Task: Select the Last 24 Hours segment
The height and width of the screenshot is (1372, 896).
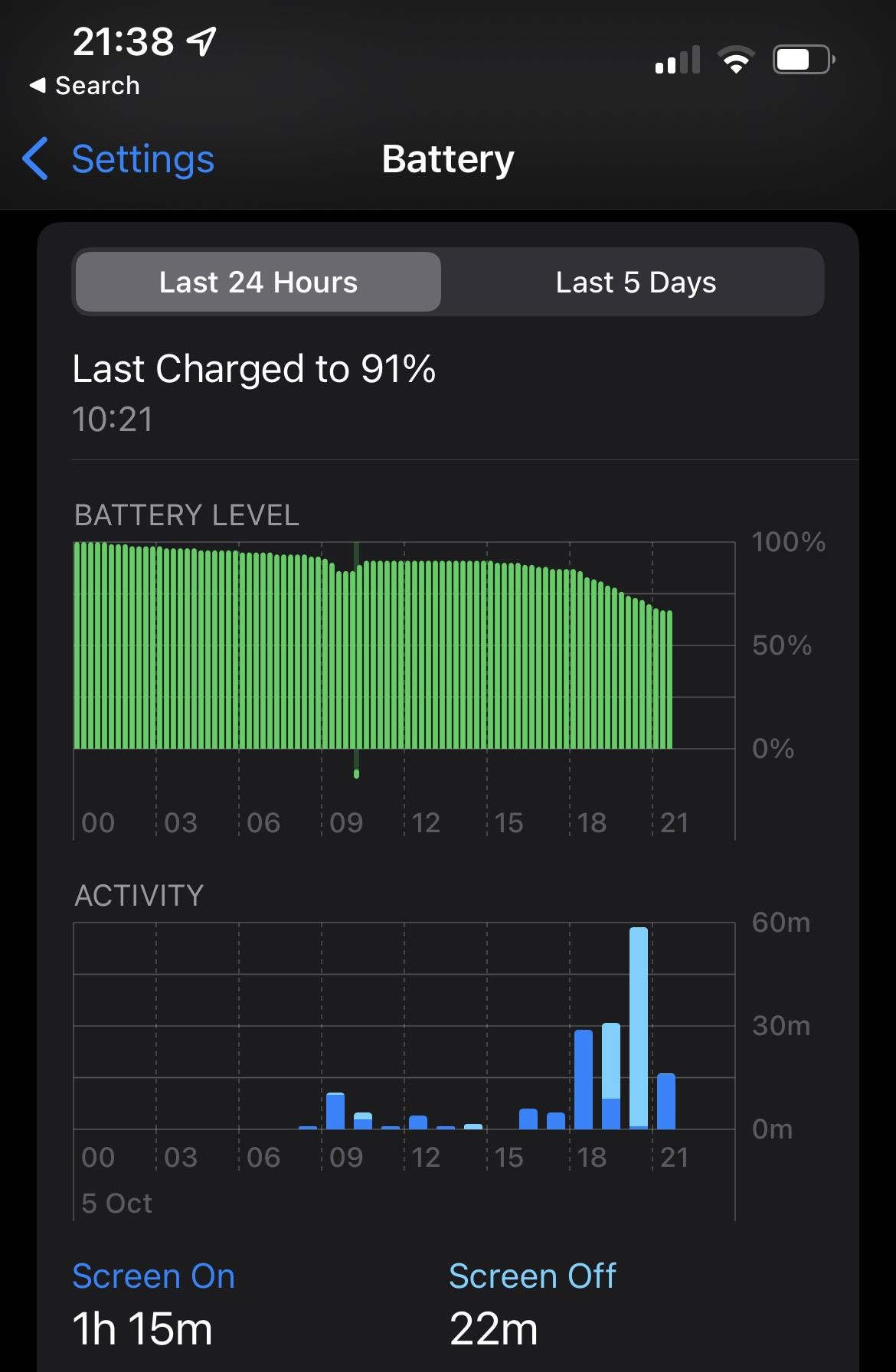Action: pyautogui.click(x=258, y=283)
